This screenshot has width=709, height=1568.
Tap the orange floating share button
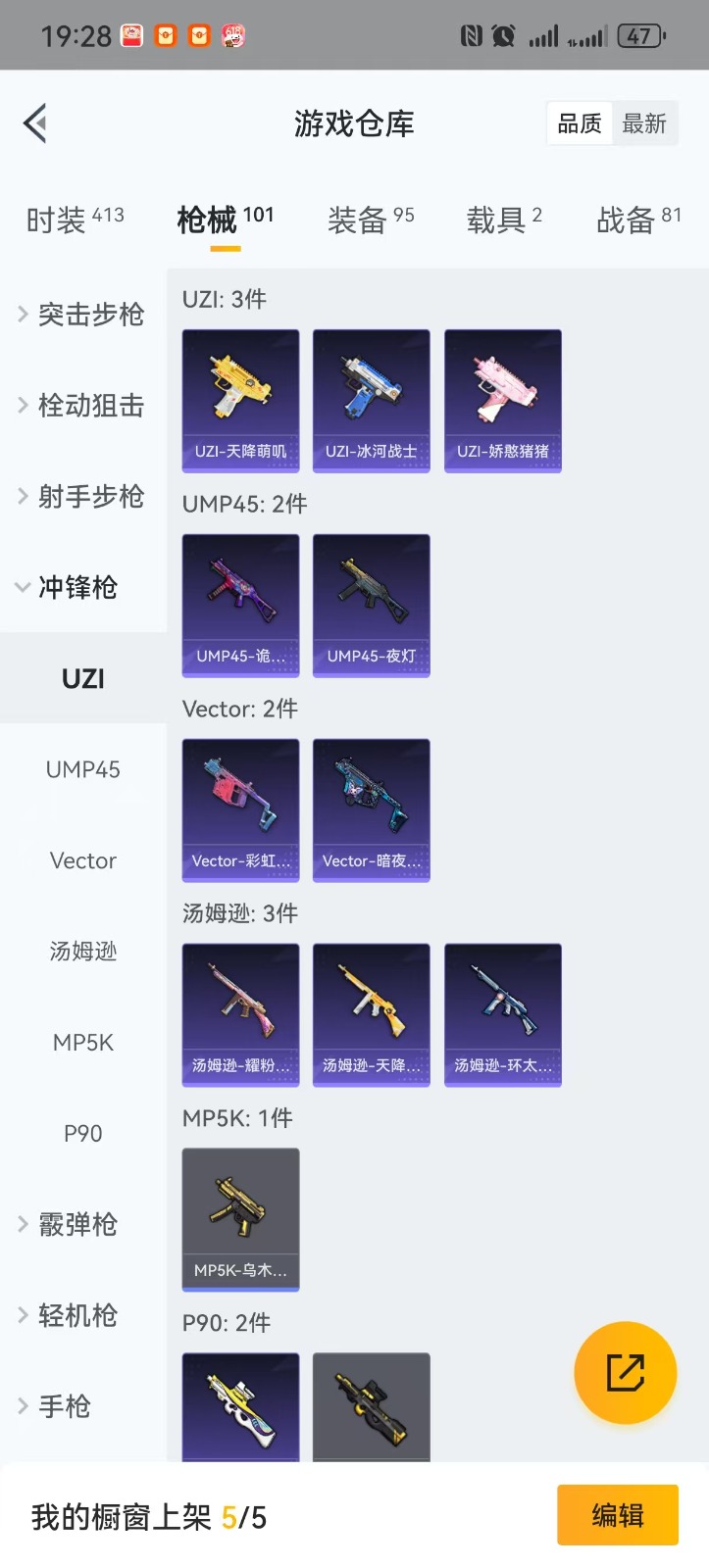[x=625, y=1372]
